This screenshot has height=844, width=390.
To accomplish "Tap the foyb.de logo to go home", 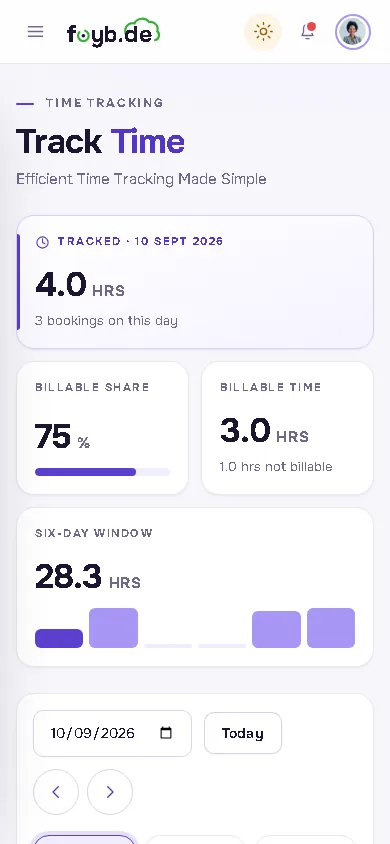I will click(x=114, y=33).
